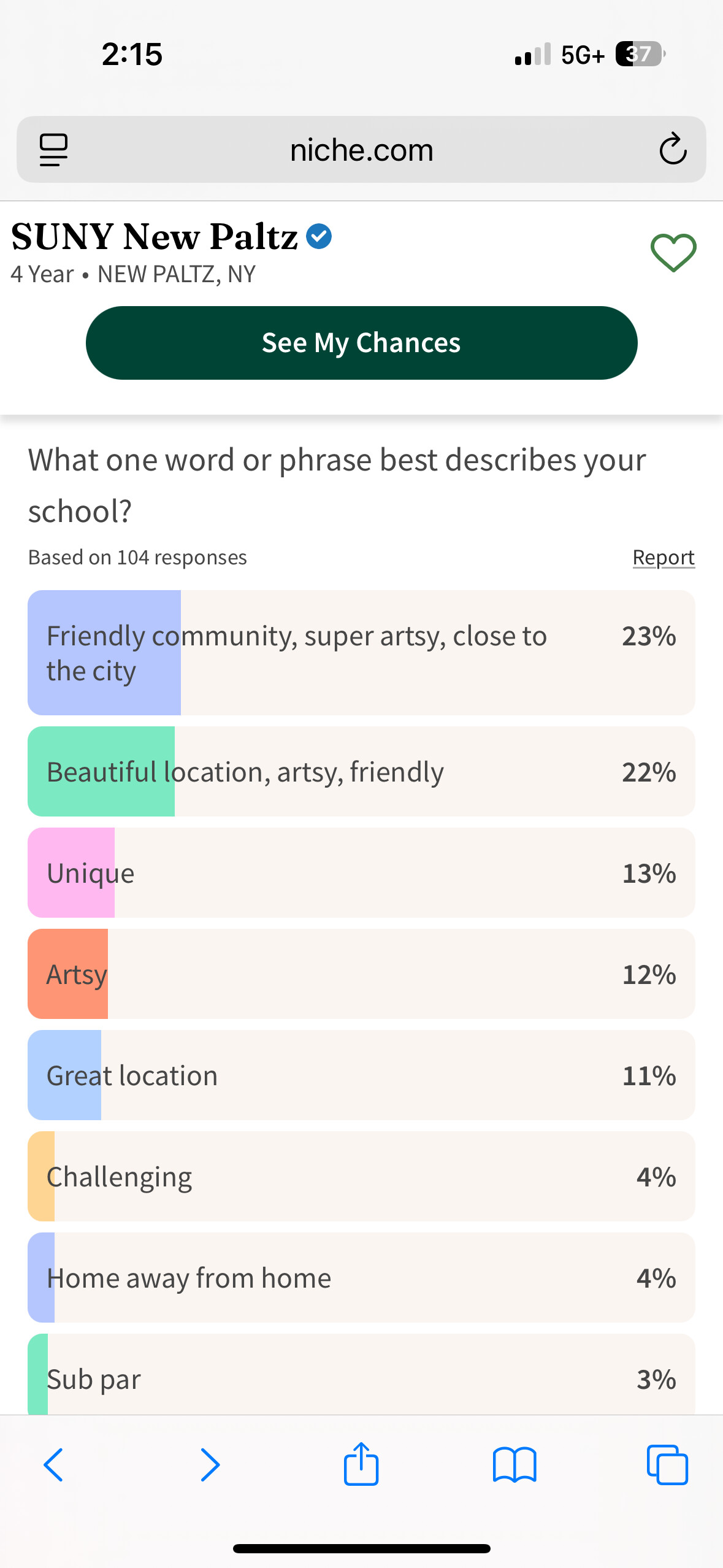
Task: Open the page settings icon in the address bar
Action: [x=53, y=150]
